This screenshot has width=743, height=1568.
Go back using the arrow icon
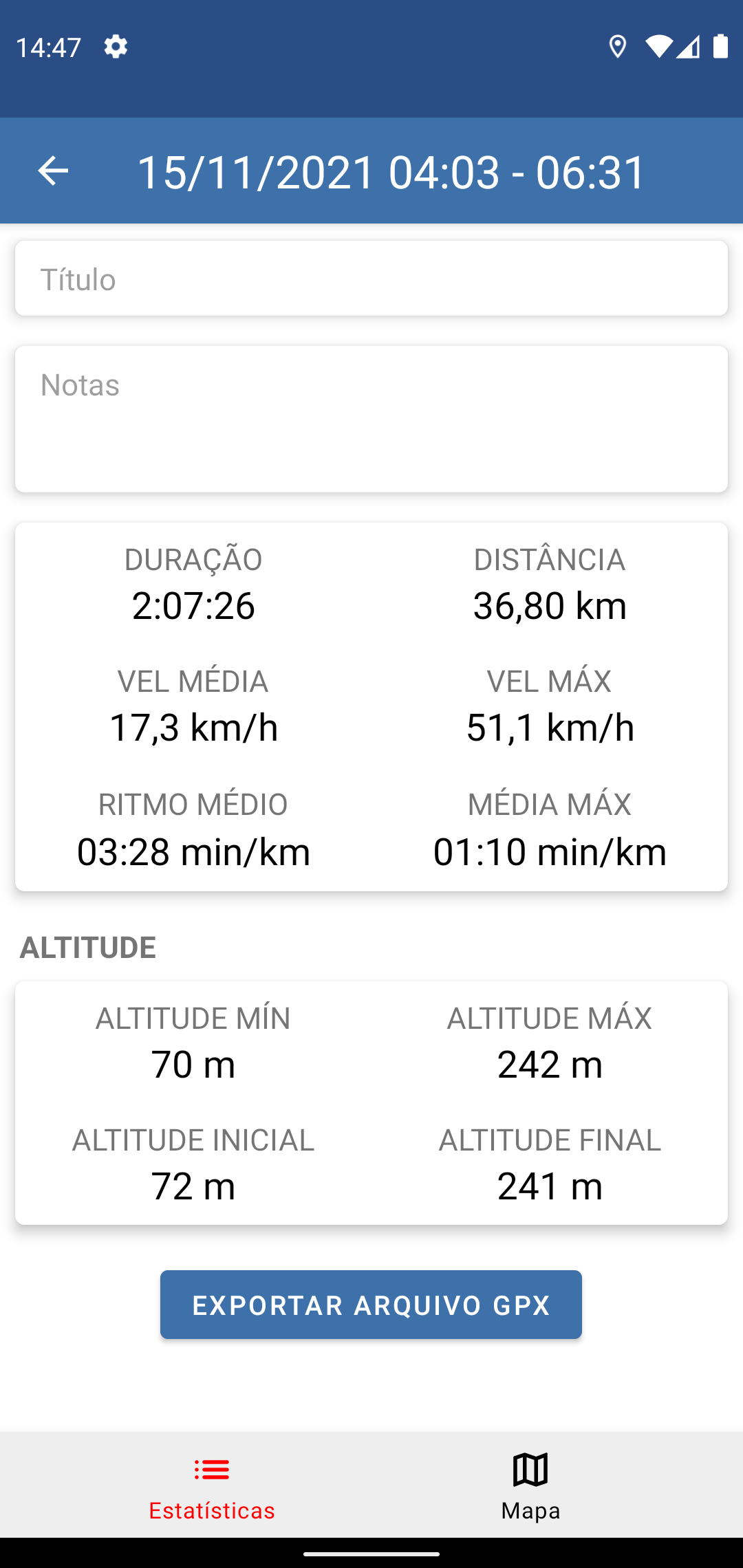53,171
